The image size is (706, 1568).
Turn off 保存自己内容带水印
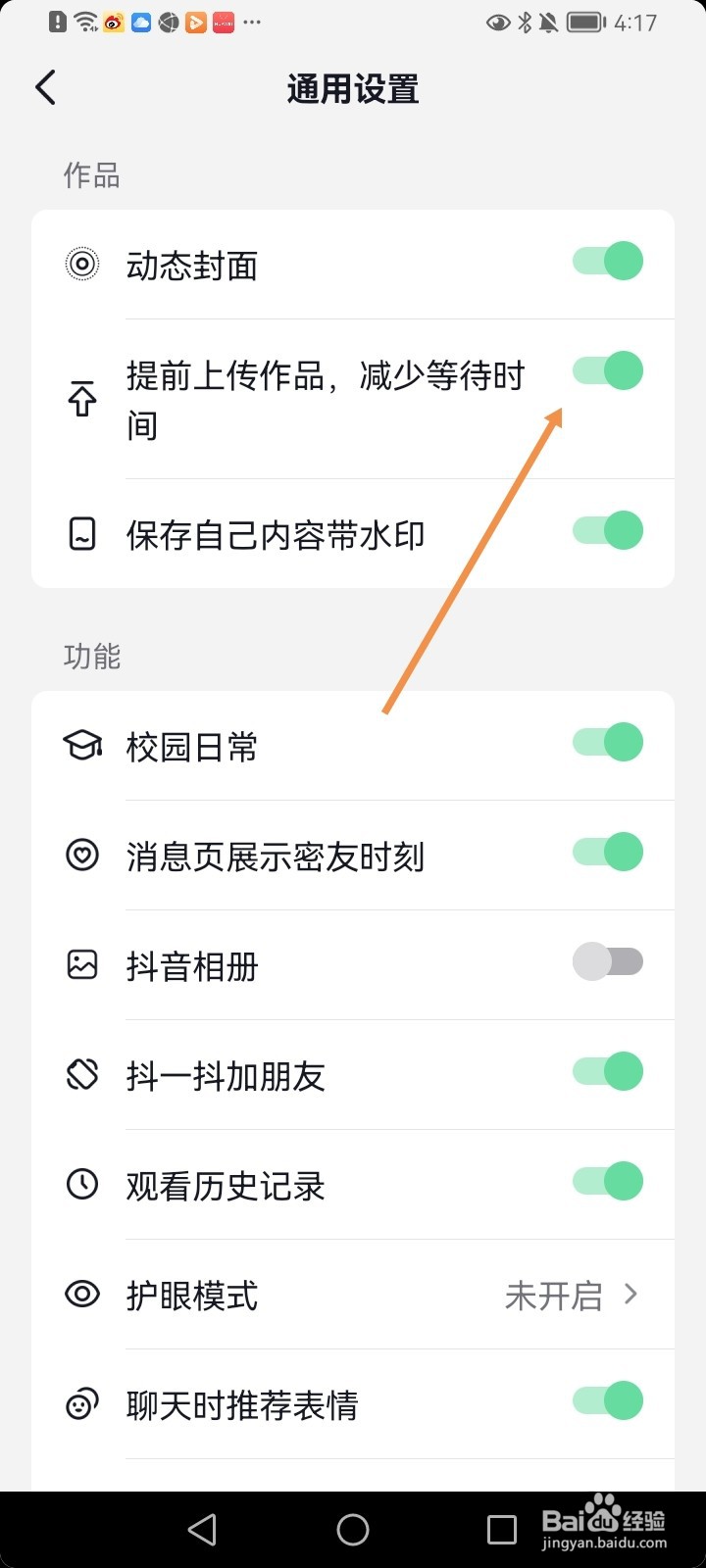(x=607, y=530)
